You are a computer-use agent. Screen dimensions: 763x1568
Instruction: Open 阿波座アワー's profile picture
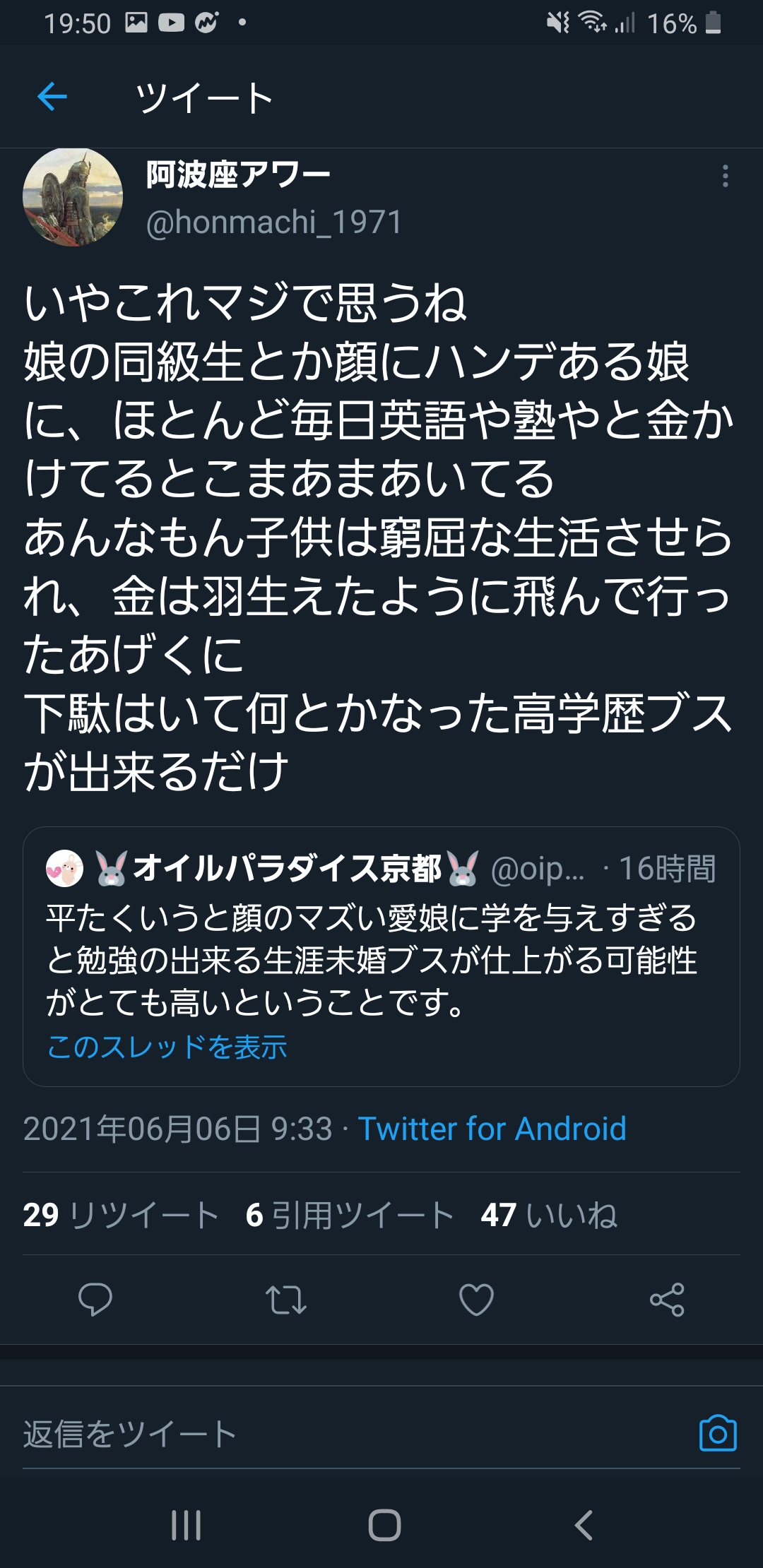[x=72, y=197]
